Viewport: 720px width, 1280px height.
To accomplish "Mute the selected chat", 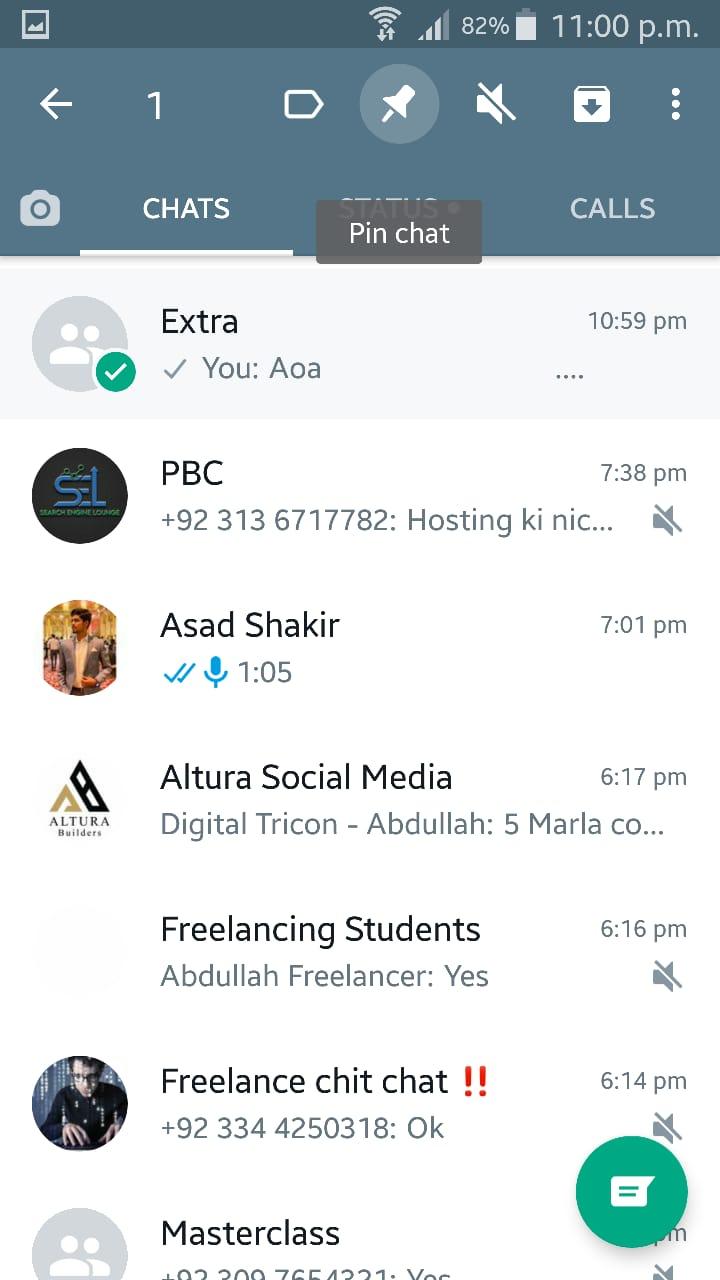I will coord(495,104).
